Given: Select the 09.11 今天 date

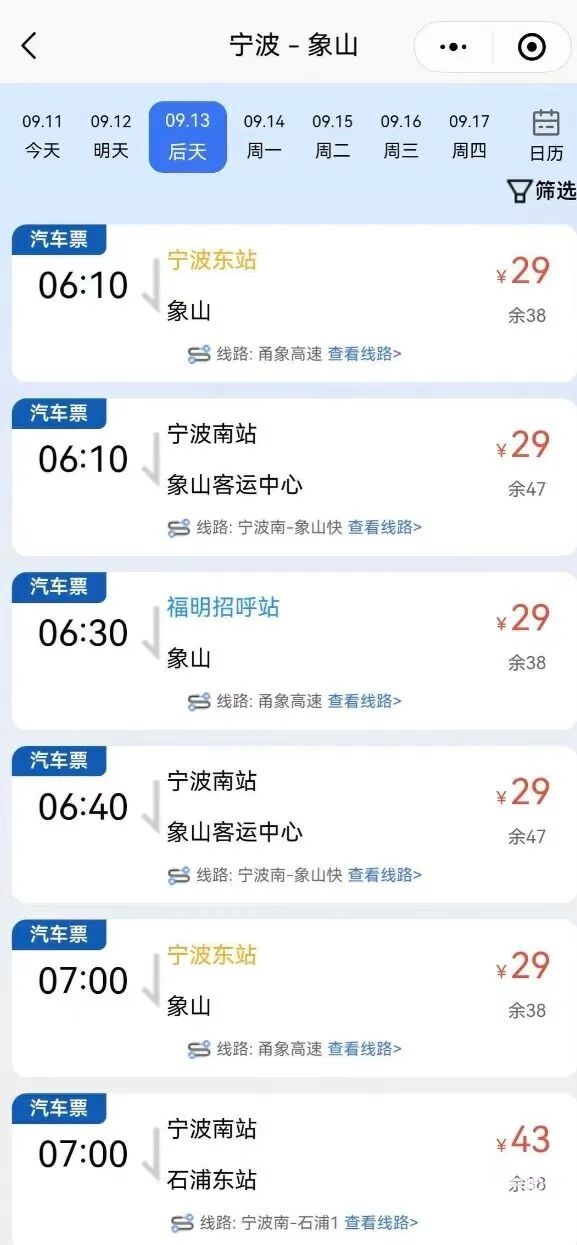Looking at the screenshot, I should coord(42,136).
